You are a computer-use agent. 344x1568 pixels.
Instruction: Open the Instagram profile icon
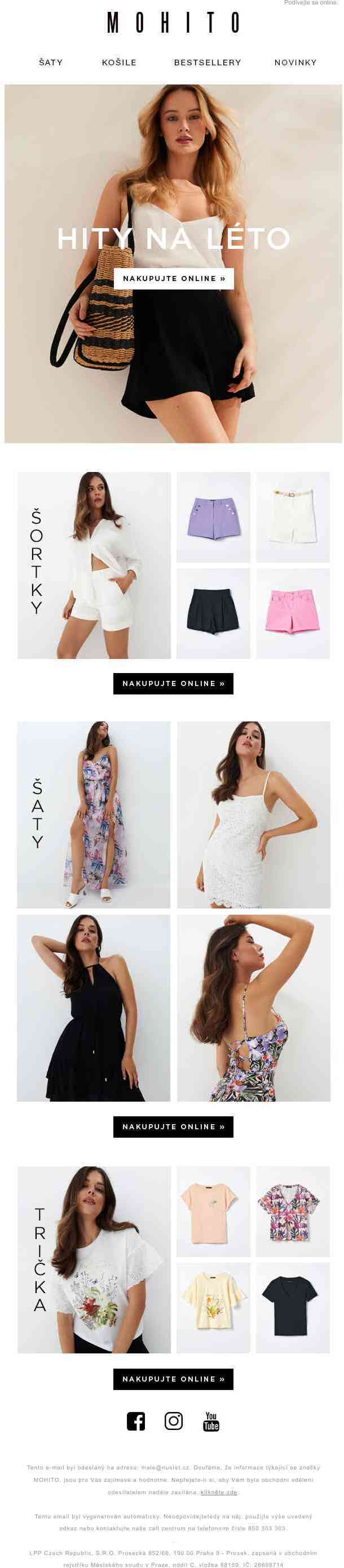click(173, 1420)
